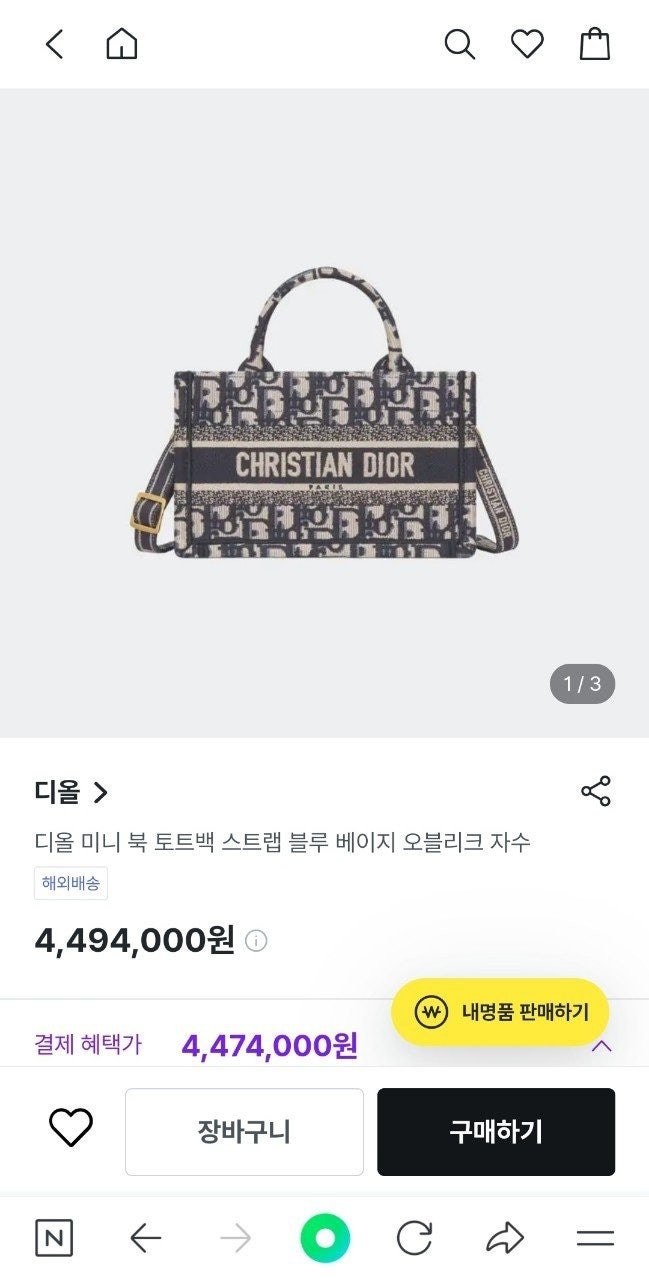Open the 디올 brand page
Screen dimensions: 649x1280
(x=71, y=793)
